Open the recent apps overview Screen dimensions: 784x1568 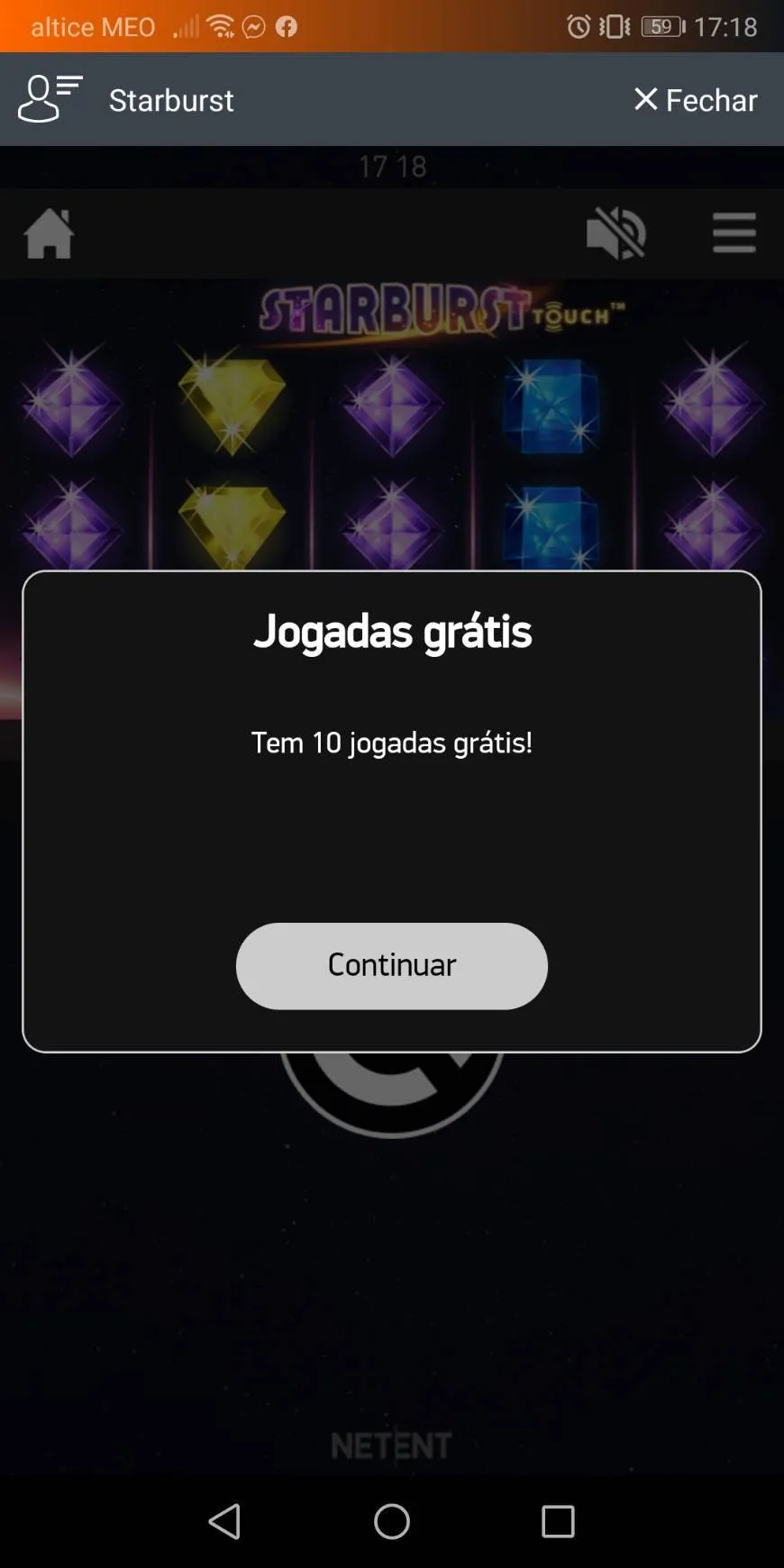click(558, 1521)
